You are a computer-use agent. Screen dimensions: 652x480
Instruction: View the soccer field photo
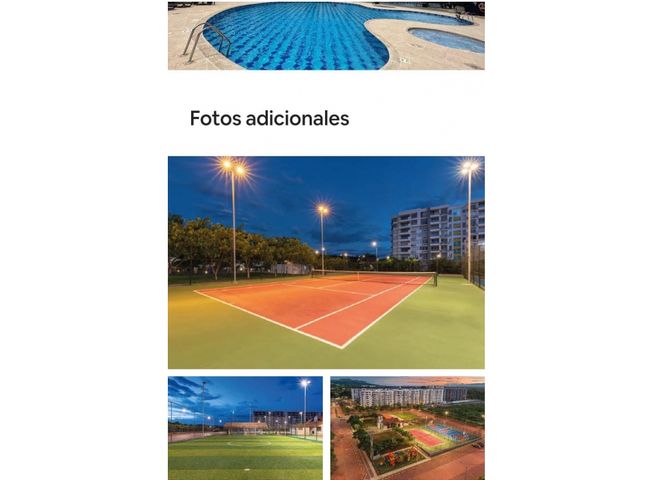(x=245, y=428)
